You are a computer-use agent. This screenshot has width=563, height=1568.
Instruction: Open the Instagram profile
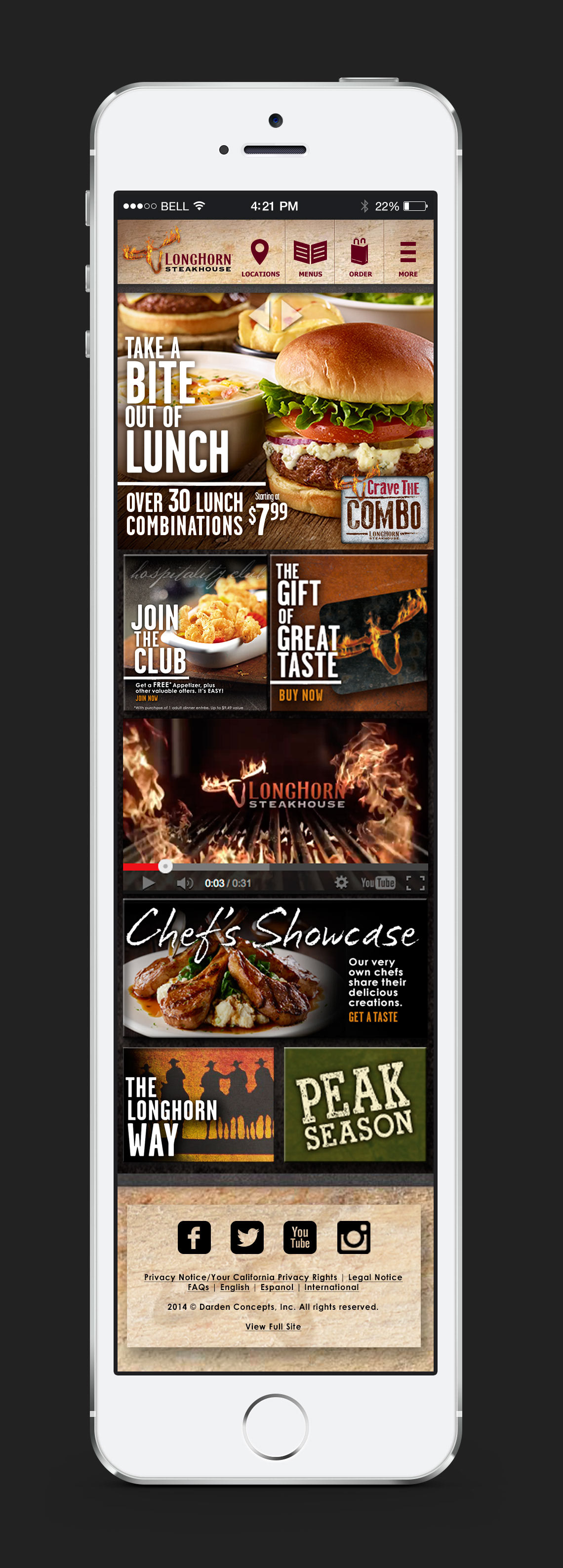354,1237
